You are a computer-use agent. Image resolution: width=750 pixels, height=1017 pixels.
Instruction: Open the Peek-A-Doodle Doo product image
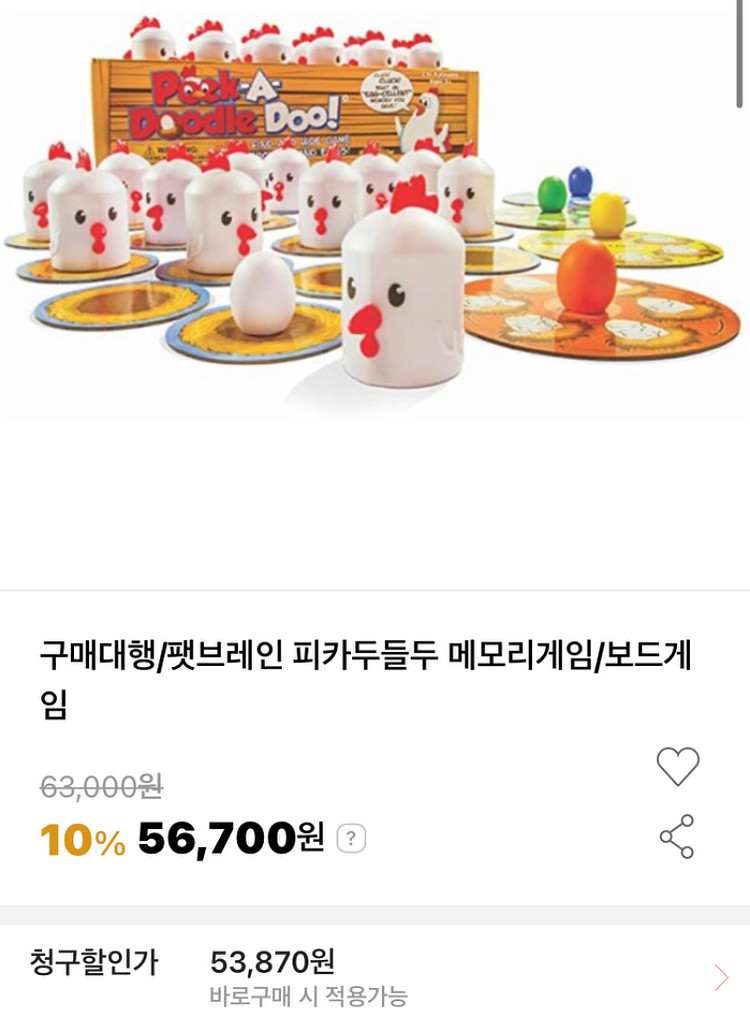tap(375, 210)
